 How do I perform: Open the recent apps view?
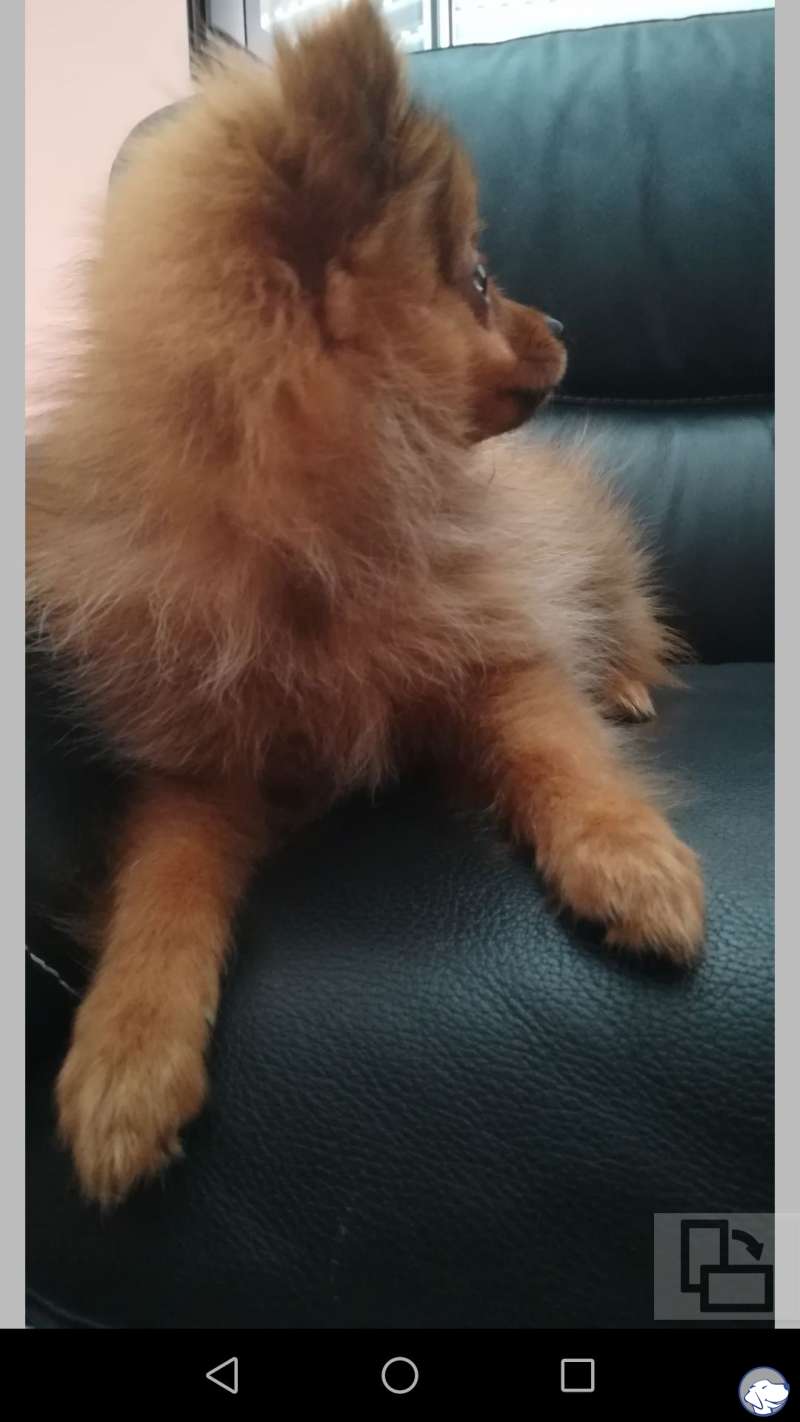(x=577, y=1375)
